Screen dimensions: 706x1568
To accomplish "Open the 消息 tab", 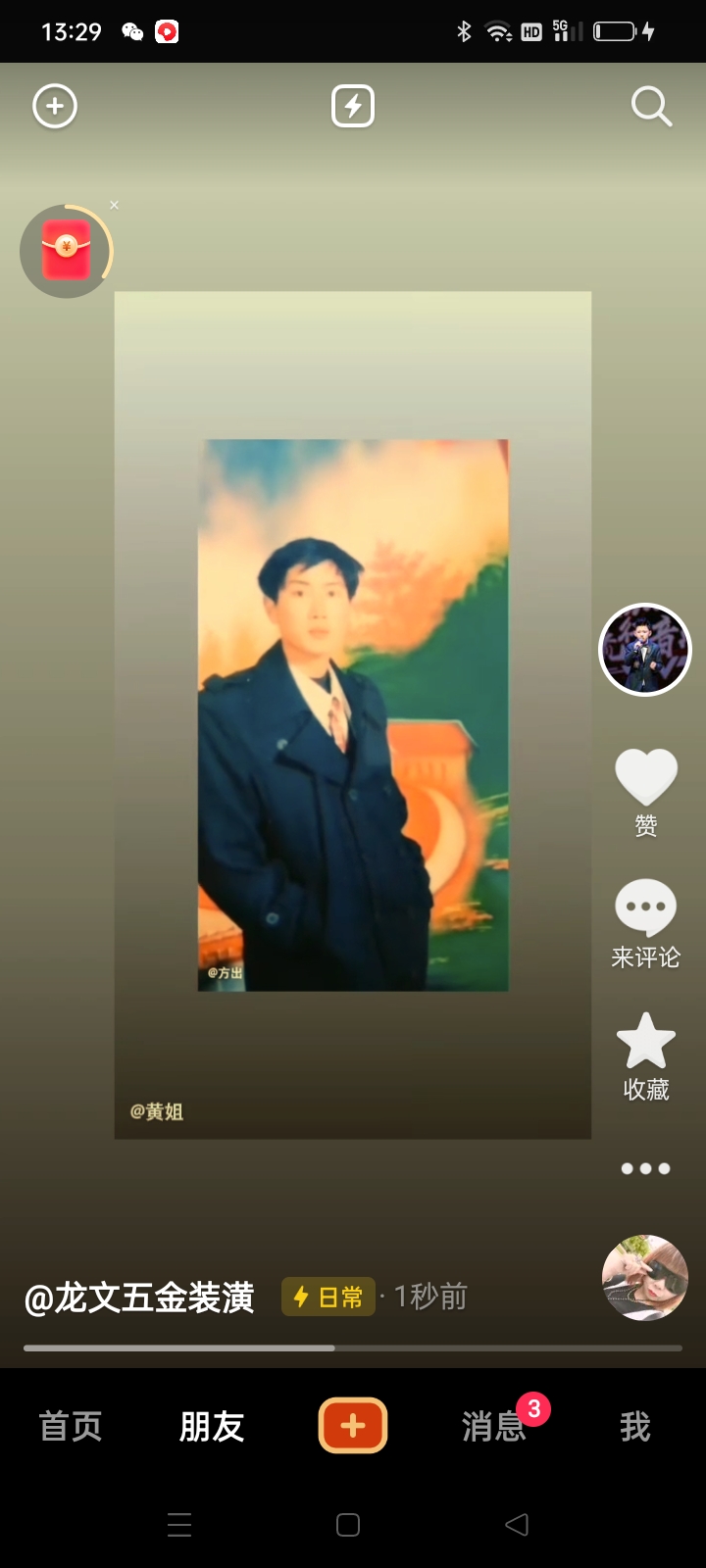I will coord(494,1427).
